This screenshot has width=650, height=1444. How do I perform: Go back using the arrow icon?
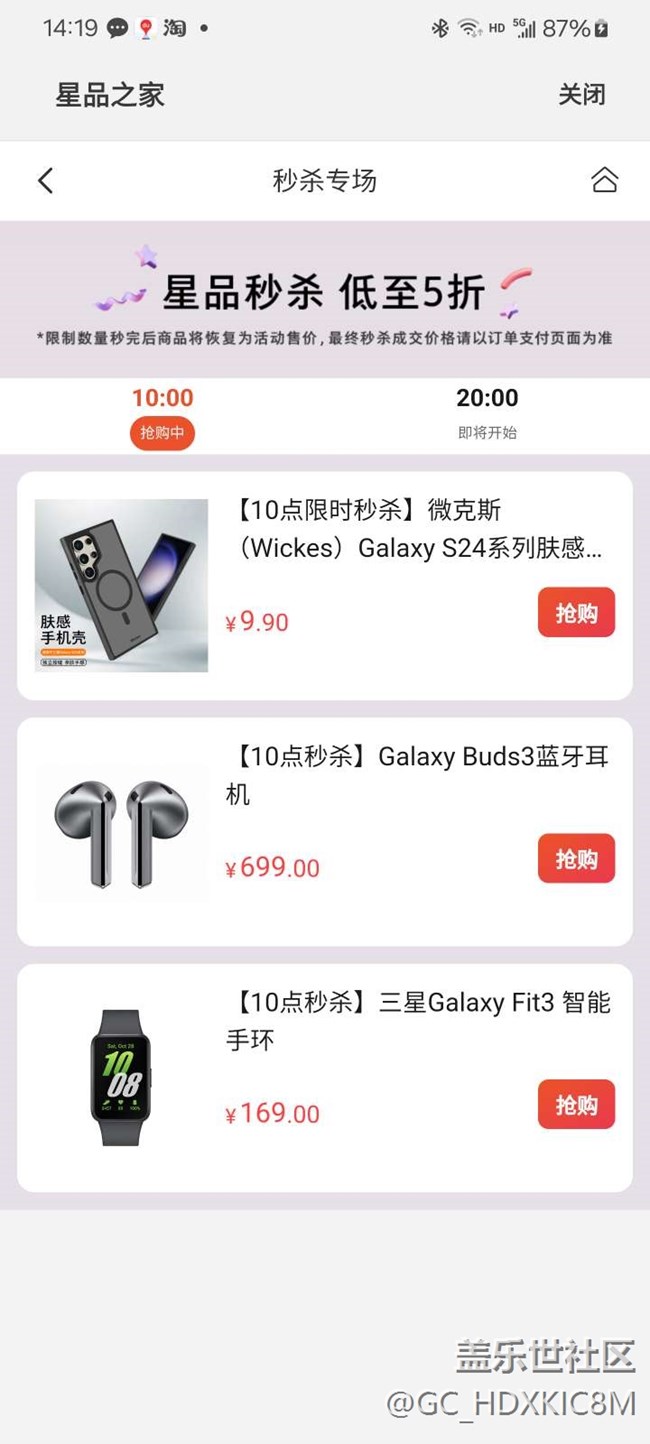click(45, 181)
